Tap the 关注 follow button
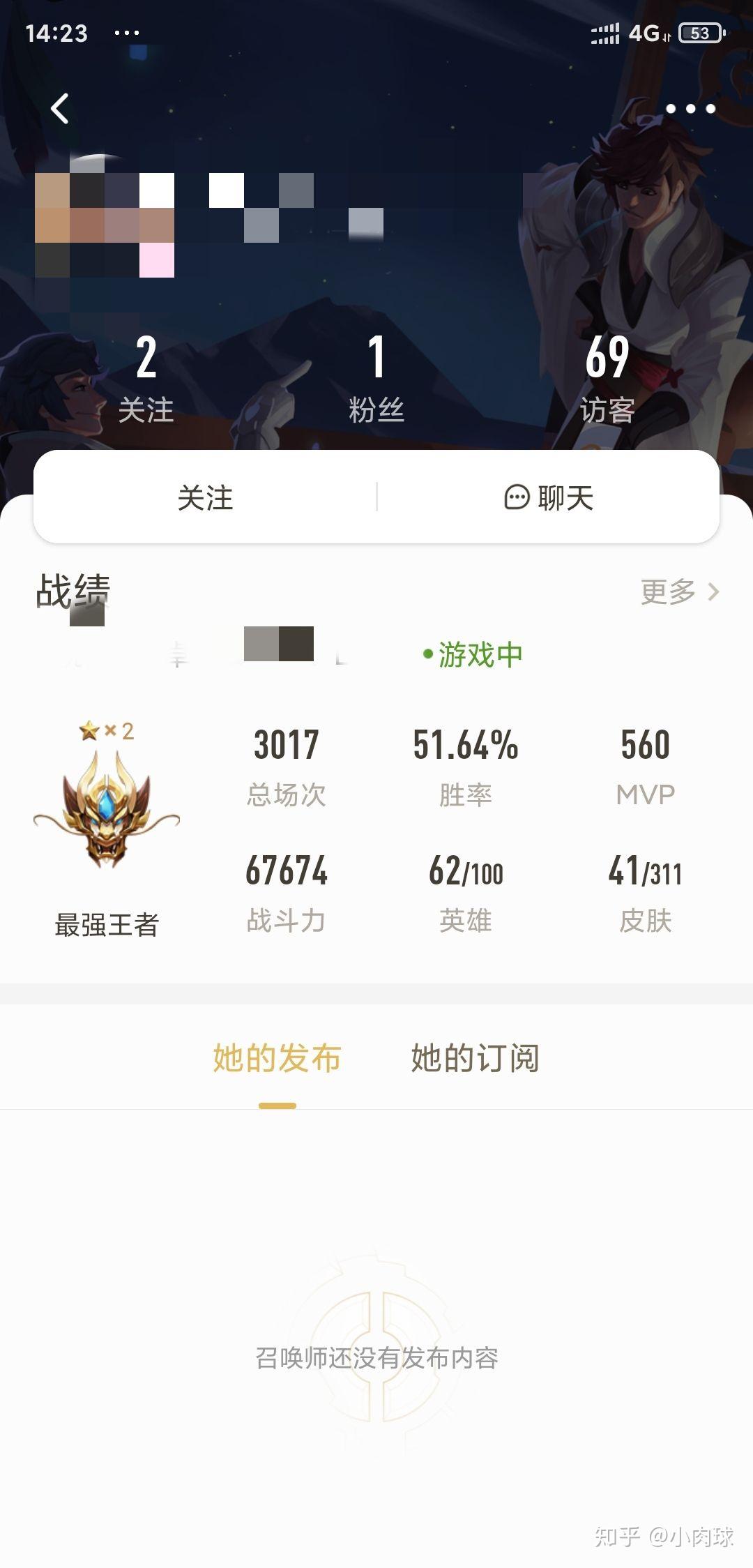This screenshot has height=1568, width=753. [x=205, y=497]
